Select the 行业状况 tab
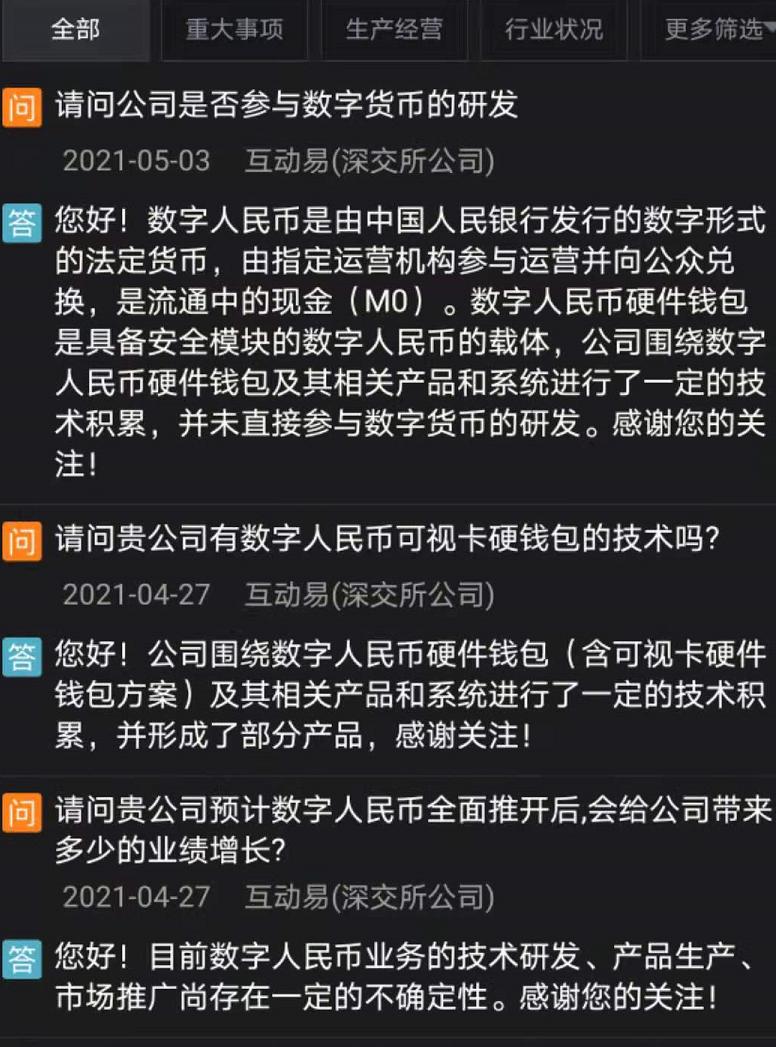 click(x=554, y=30)
